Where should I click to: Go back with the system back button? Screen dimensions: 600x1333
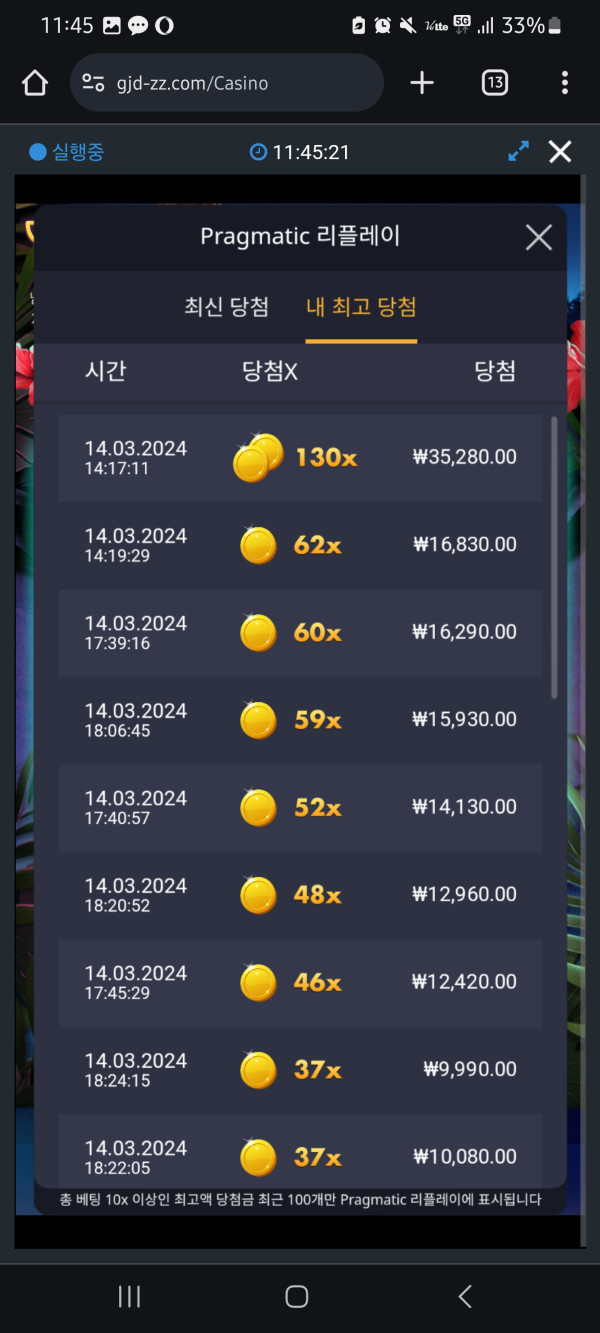click(464, 1297)
